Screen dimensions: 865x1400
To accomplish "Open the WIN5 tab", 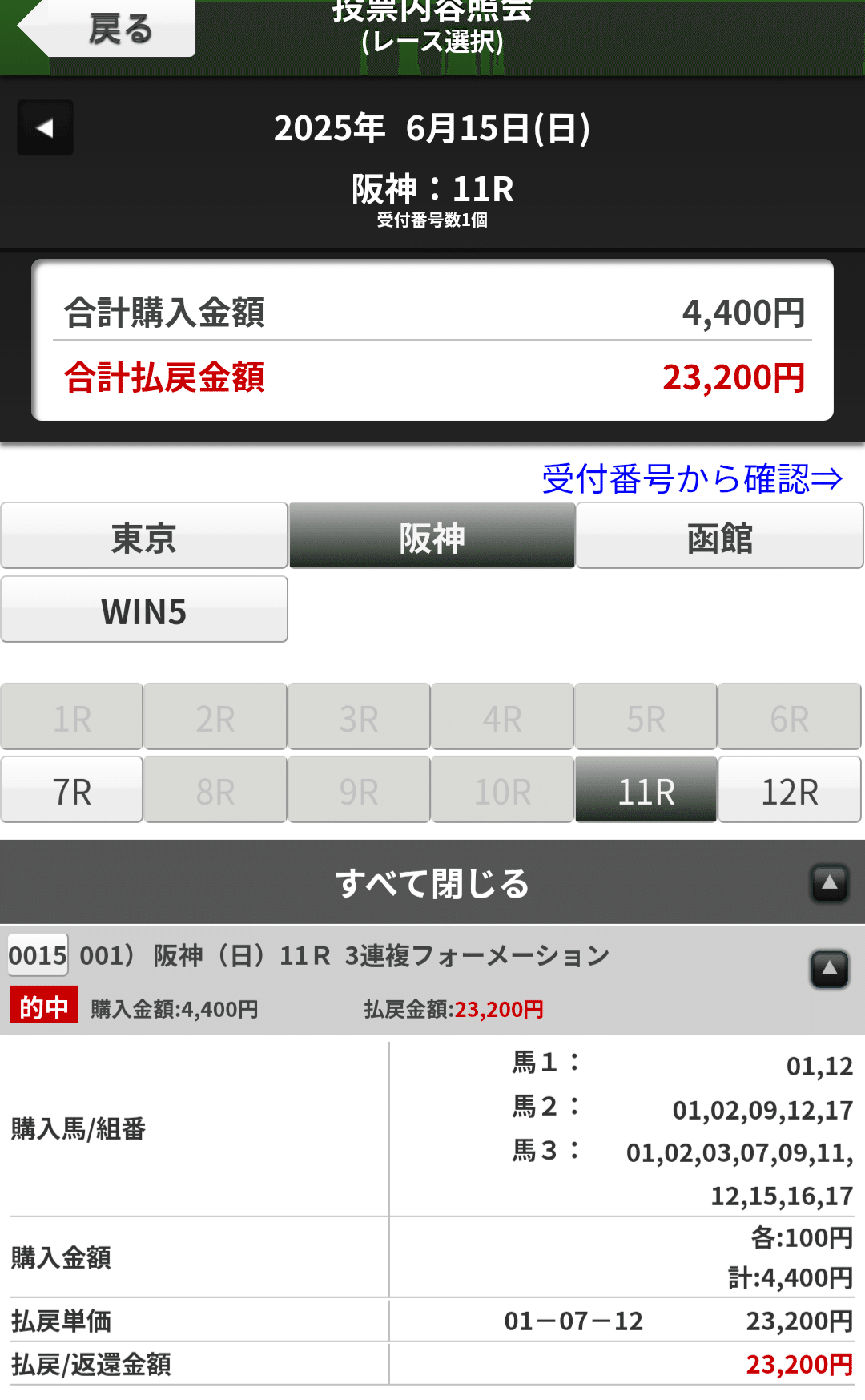I will pos(144,610).
